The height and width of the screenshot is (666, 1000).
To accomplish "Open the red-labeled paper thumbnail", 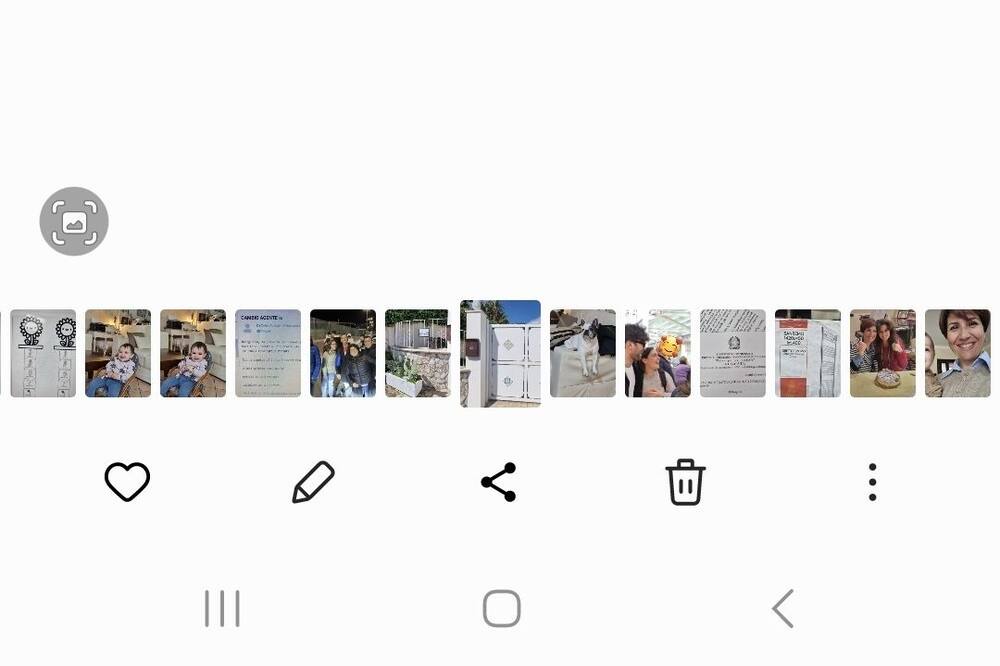I will [807, 353].
